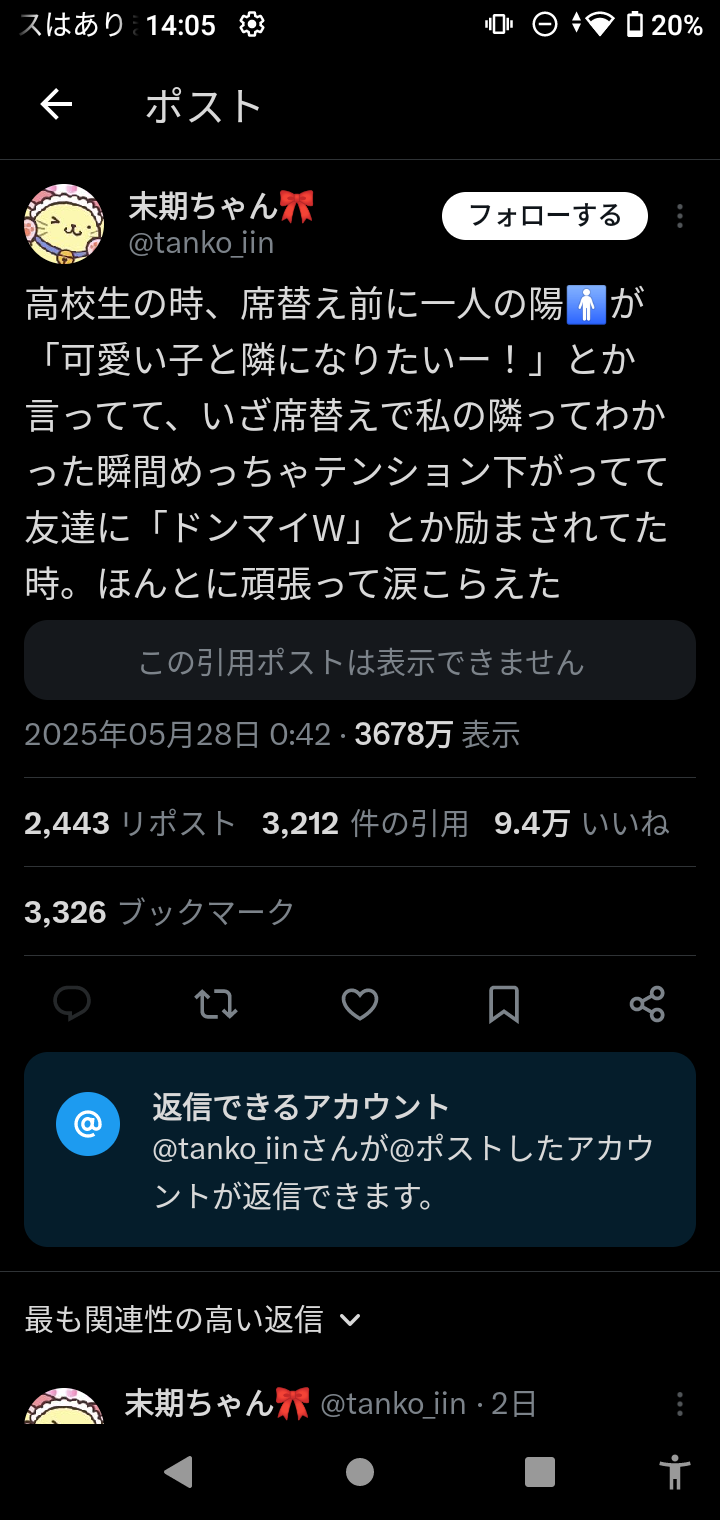720x1520 pixels.
Task: View the 3,212 件の引用 list
Action: pyautogui.click(x=365, y=823)
